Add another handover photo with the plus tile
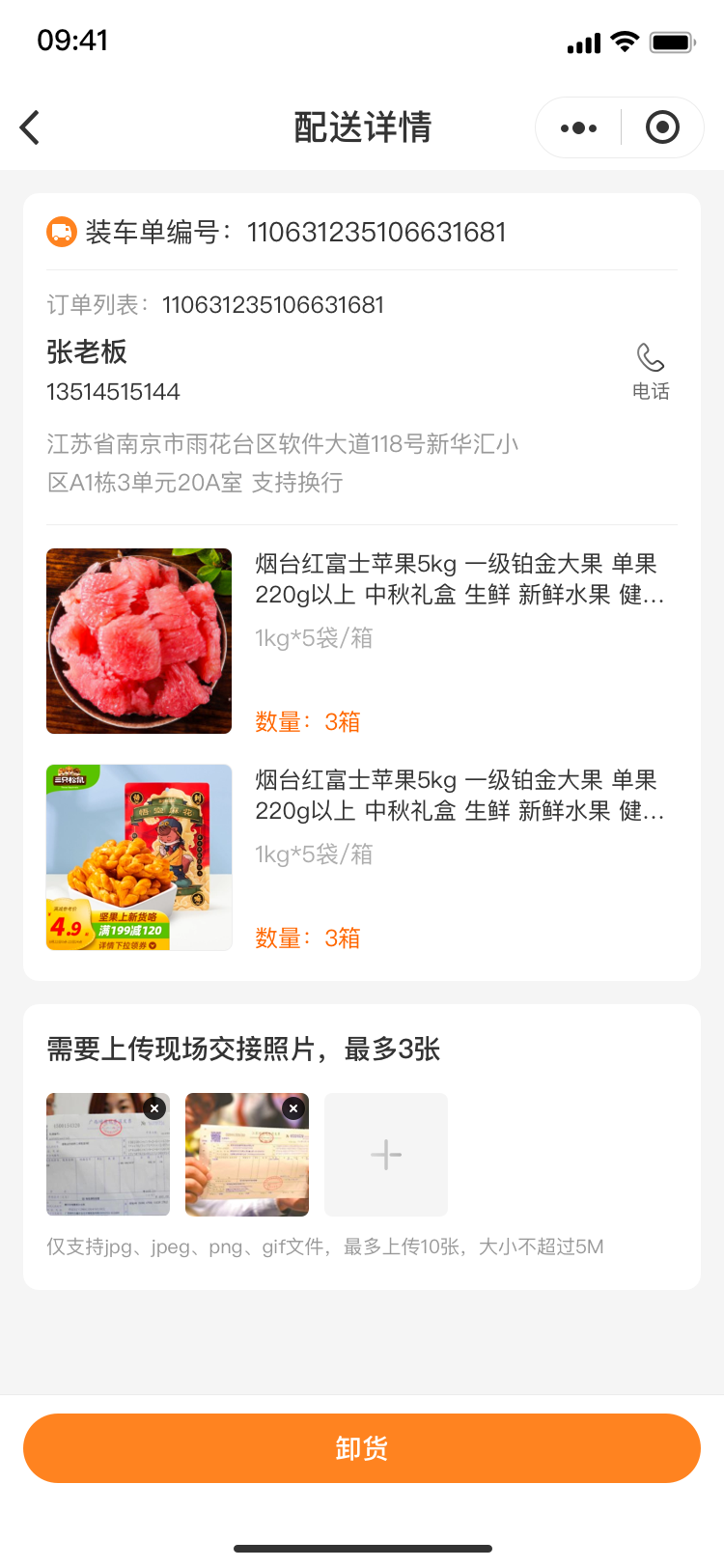Image resolution: width=724 pixels, height=1568 pixels. (386, 1155)
